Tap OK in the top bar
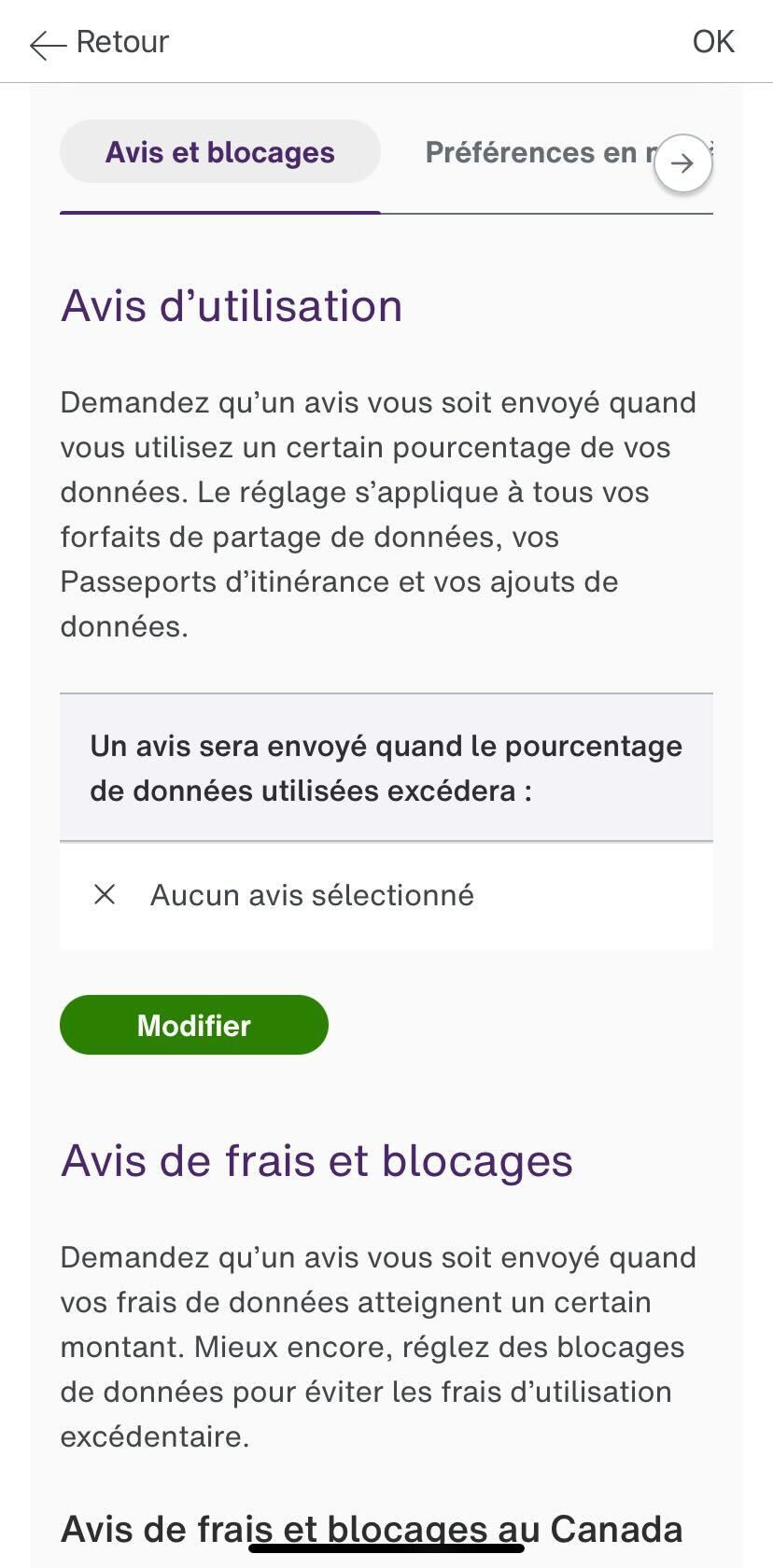Image resolution: width=773 pixels, height=1568 pixels. click(713, 42)
